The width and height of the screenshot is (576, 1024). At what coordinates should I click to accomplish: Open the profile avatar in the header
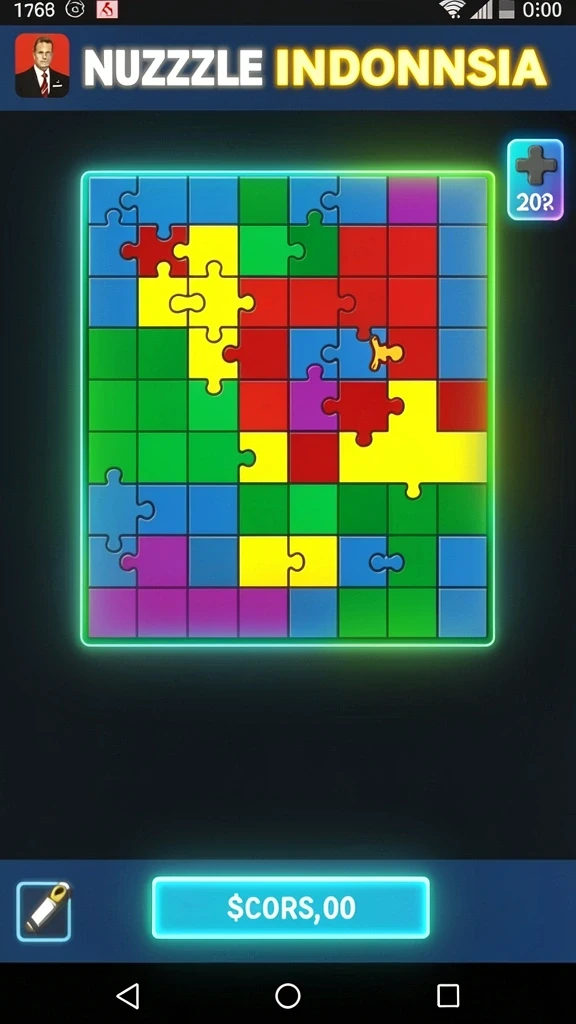(42, 65)
